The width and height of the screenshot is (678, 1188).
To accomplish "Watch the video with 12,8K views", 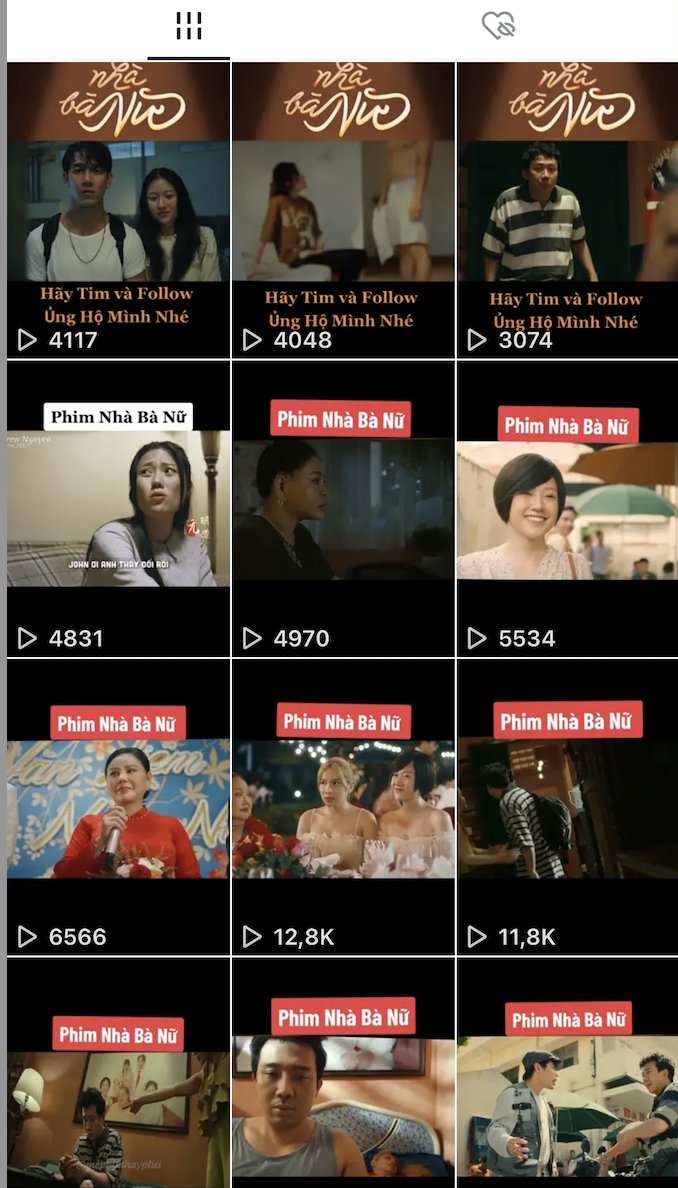I will 343,807.
